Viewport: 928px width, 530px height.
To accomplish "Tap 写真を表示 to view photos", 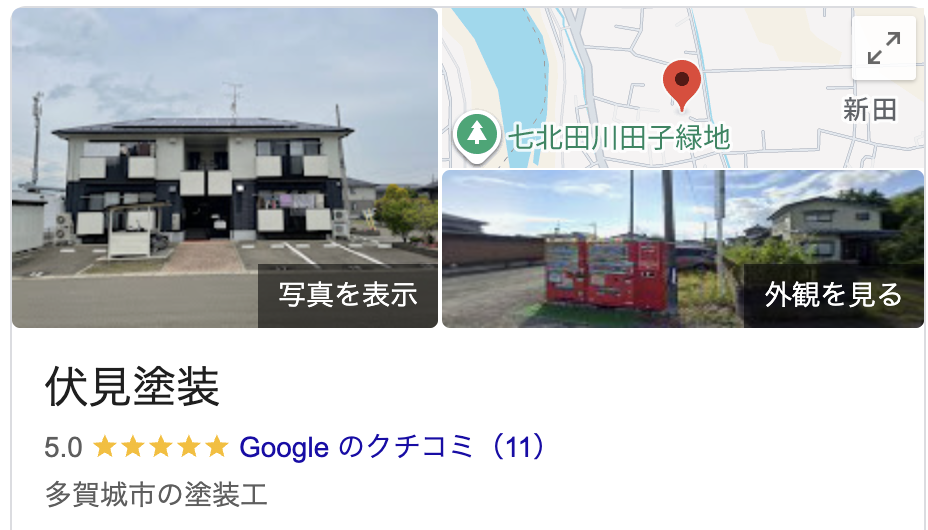I will pyautogui.click(x=348, y=295).
